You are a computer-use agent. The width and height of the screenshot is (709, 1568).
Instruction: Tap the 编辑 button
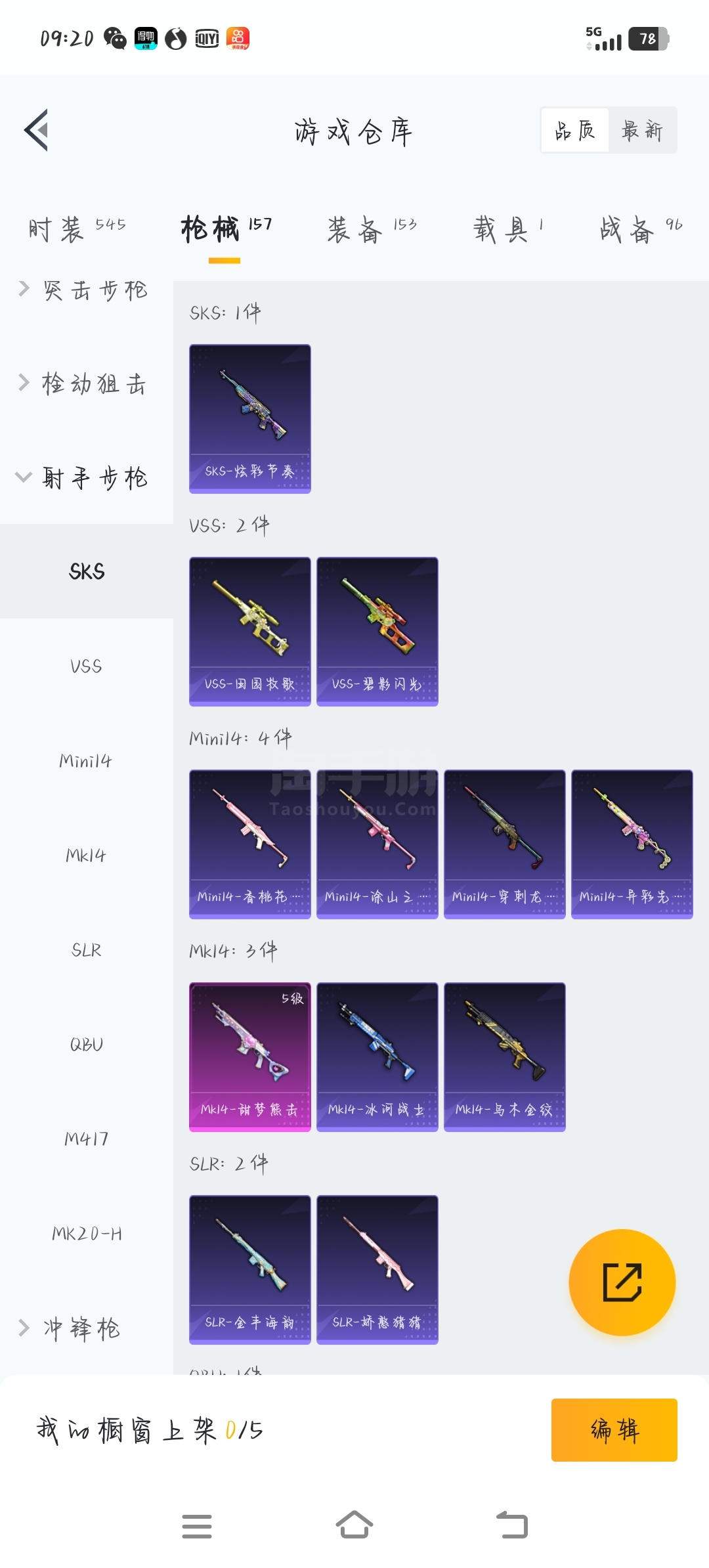point(614,1429)
